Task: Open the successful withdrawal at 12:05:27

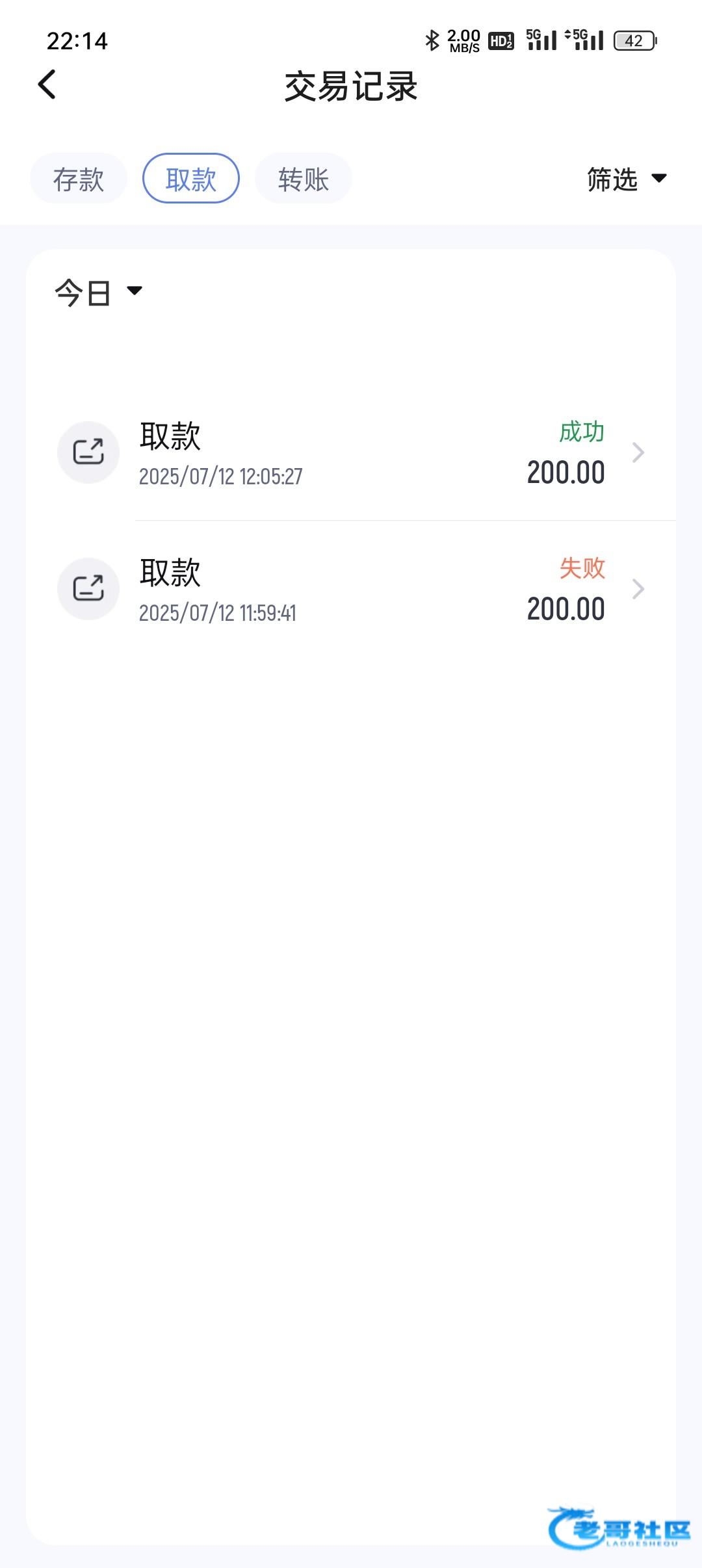Action: [351, 452]
